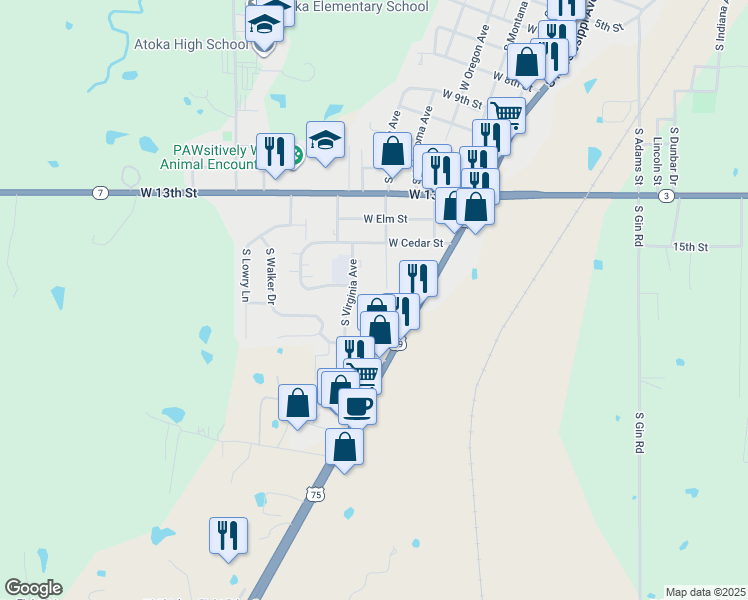Viewport: 748px width, 600px height.
Task: Select the shopping cart marker near W 9th St
Action: pos(506,116)
